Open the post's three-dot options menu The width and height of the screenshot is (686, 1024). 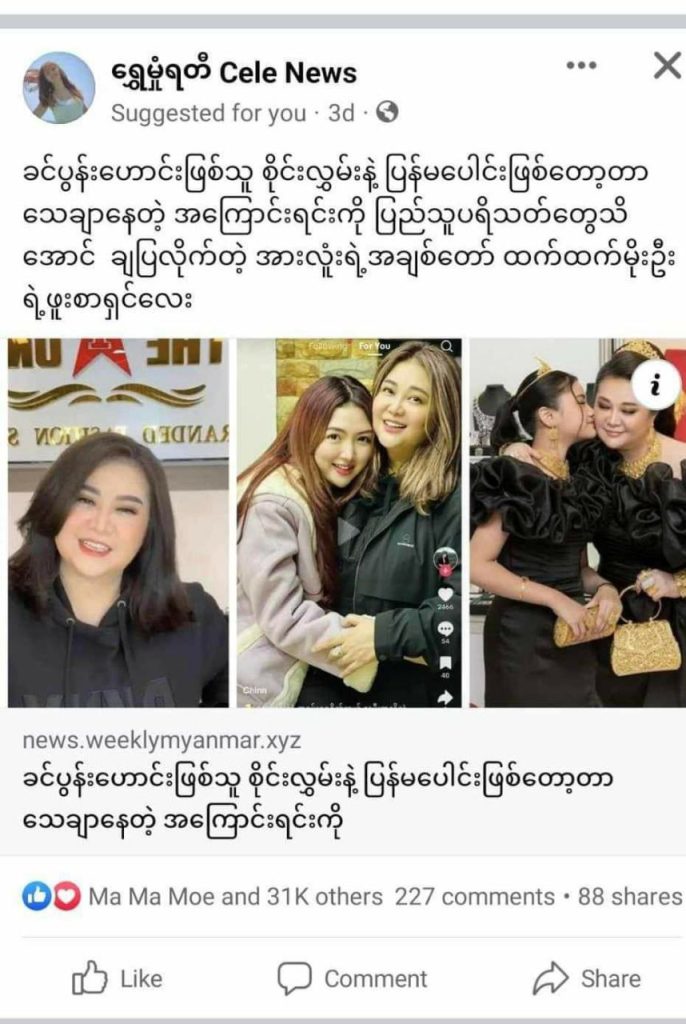(581, 67)
